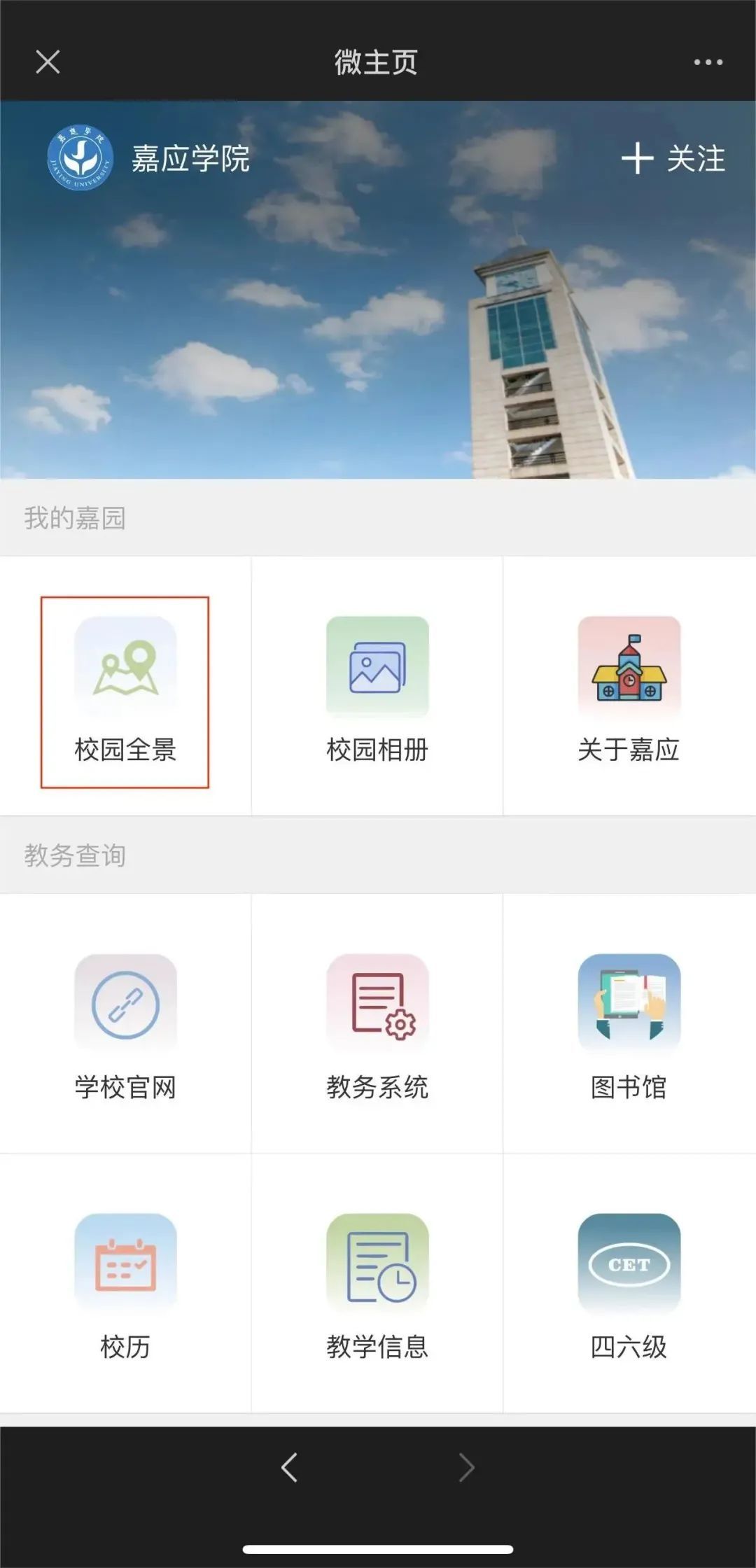Open the three-dot more options menu

tap(708, 62)
